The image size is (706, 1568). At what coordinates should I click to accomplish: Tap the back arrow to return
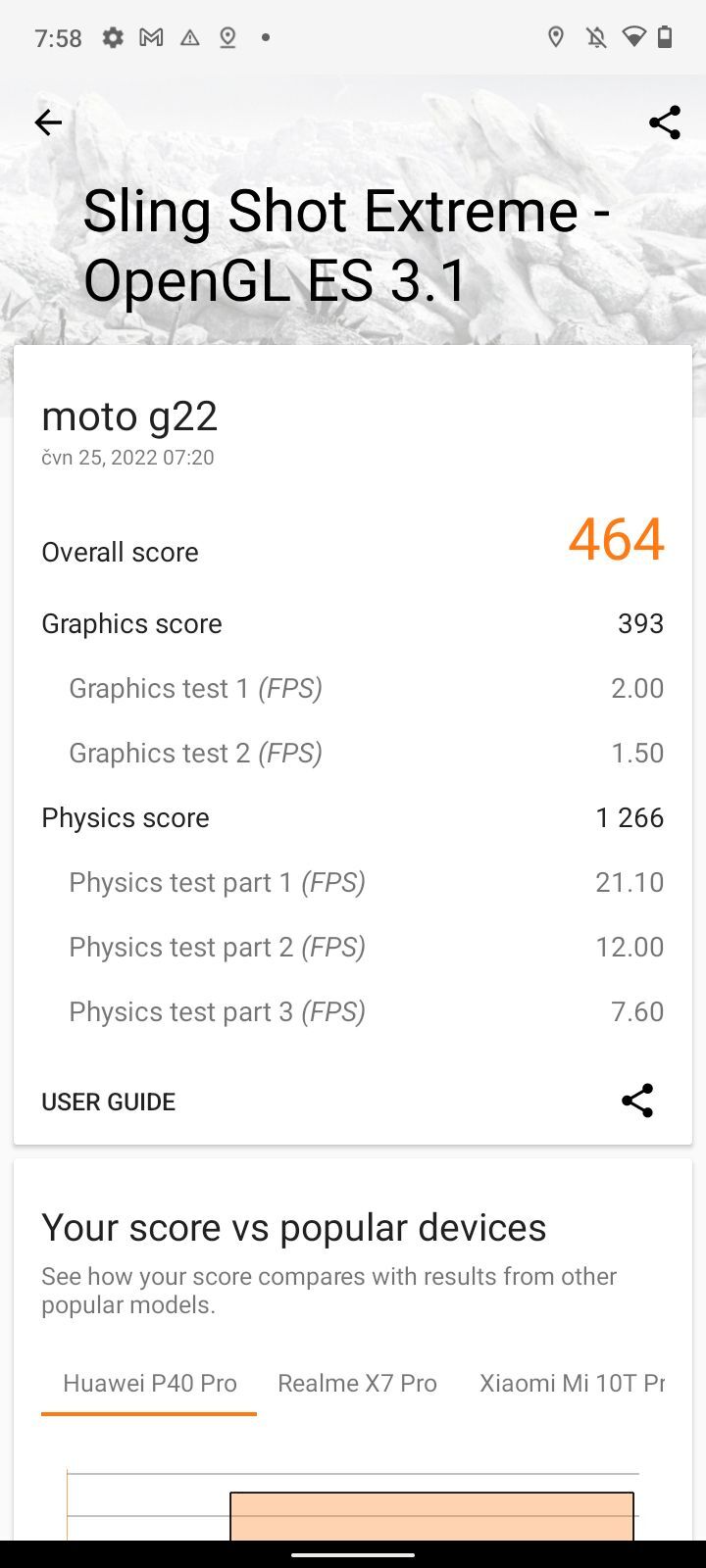48,122
